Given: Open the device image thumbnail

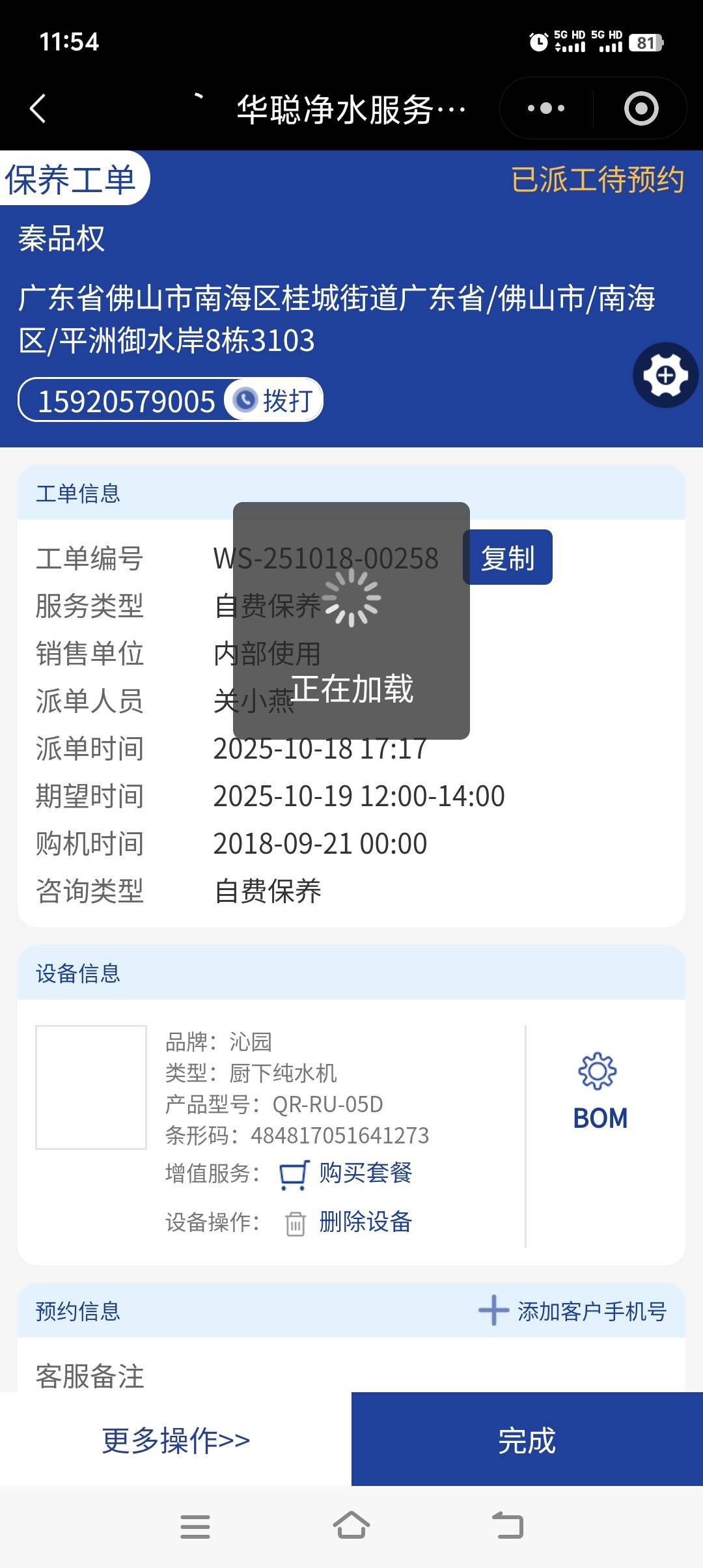Looking at the screenshot, I should (x=91, y=1087).
